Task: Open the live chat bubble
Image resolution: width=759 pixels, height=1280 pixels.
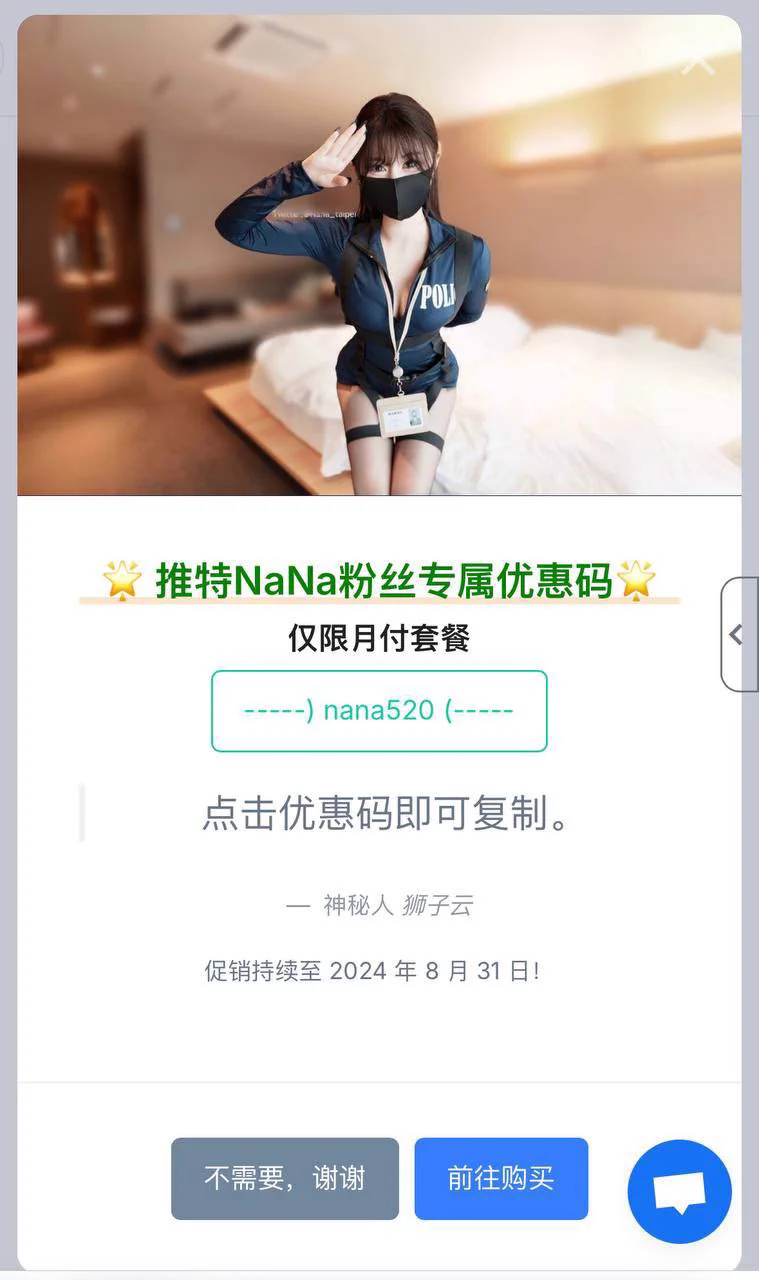Action: pyautogui.click(x=680, y=1192)
